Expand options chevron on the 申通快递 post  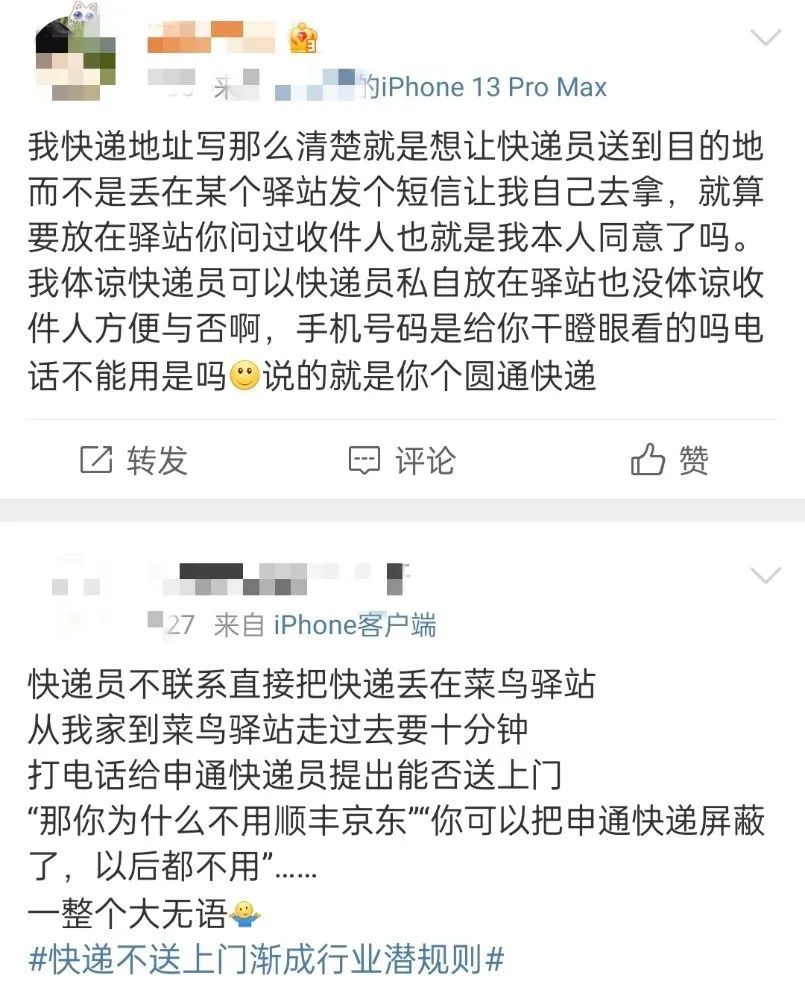coord(766,575)
